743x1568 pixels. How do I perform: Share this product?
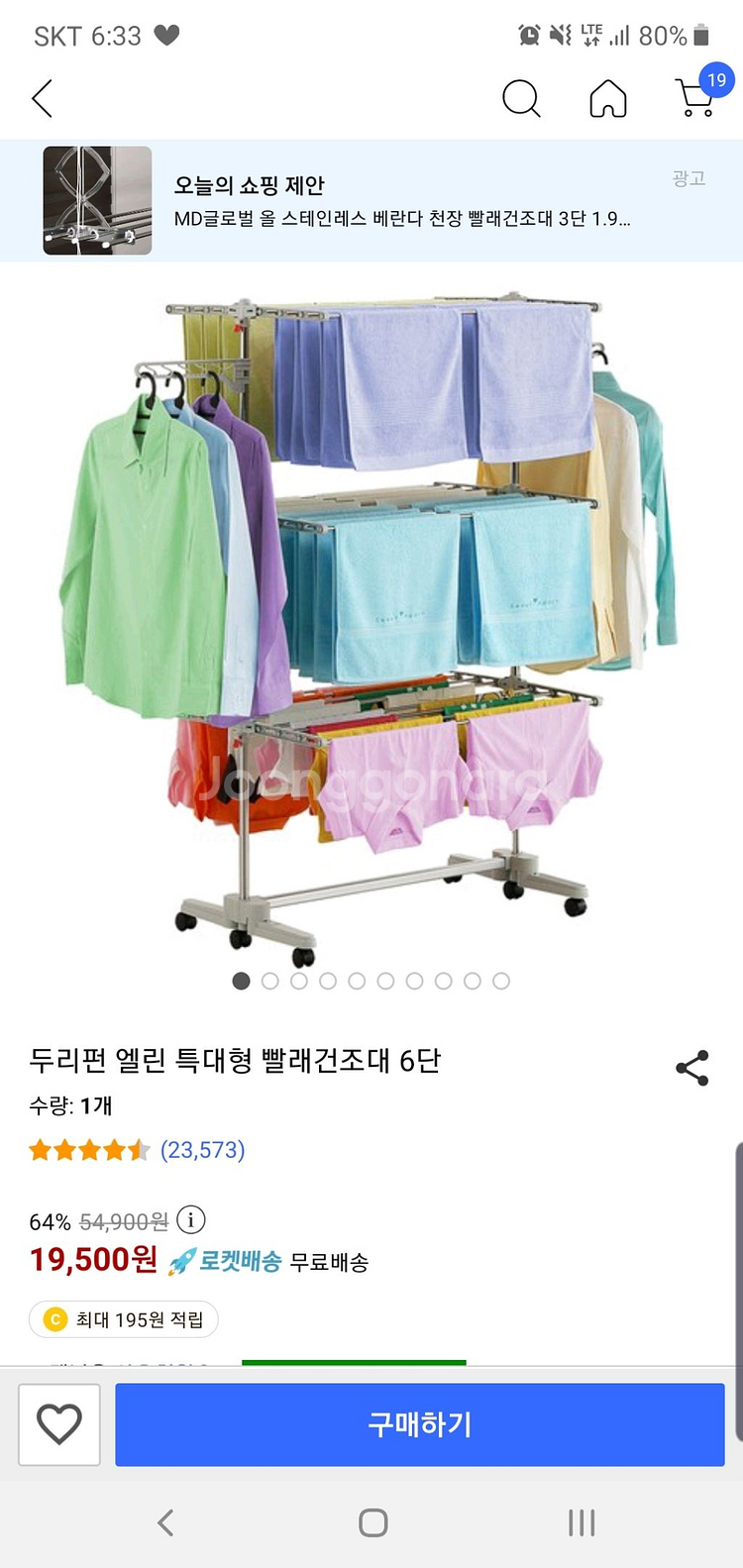[x=692, y=1068]
